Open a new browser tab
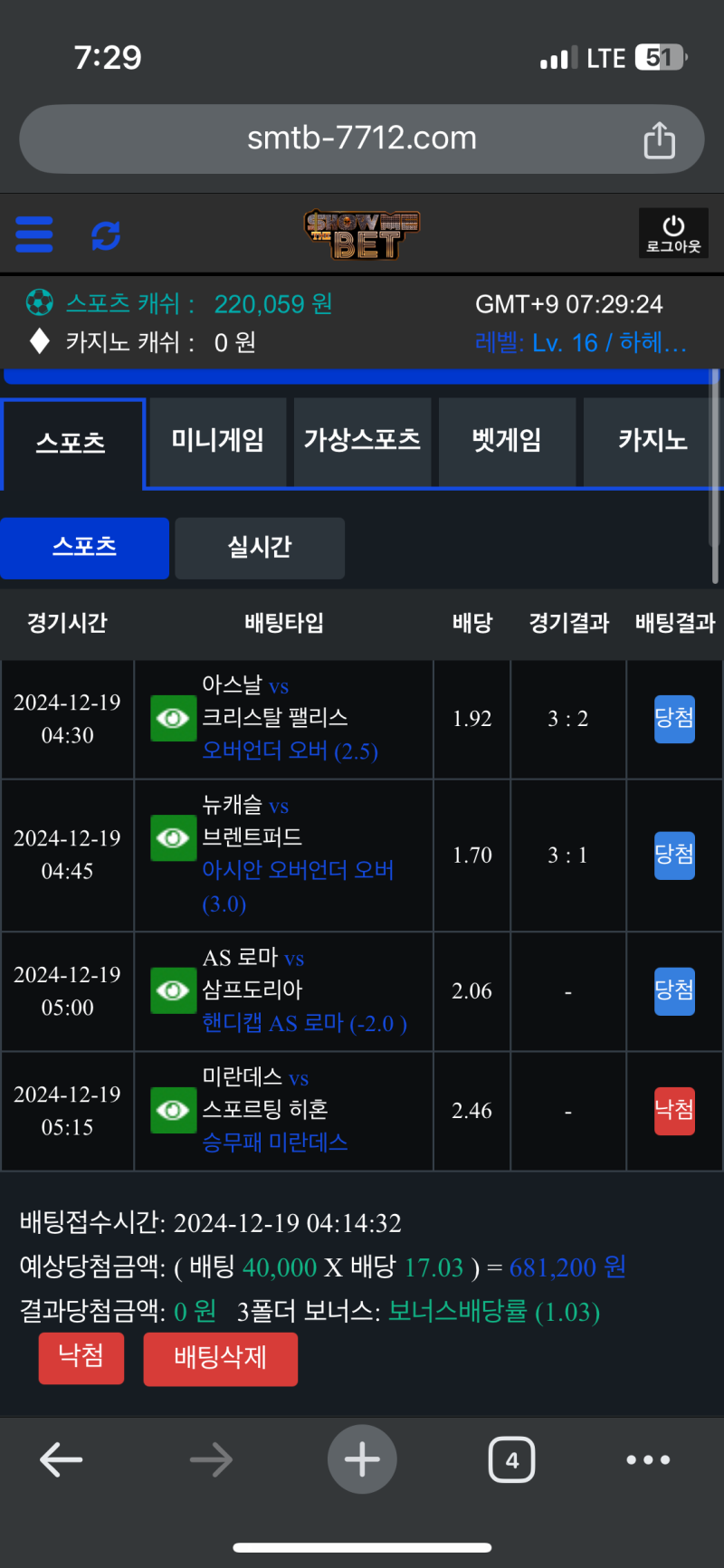Image resolution: width=724 pixels, height=1568 pixels. coord(362,1459)
